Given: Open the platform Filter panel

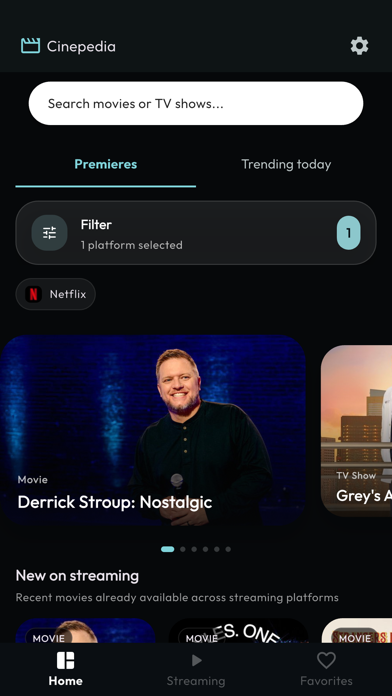Looking at the screenshot, I should (196, 233).
